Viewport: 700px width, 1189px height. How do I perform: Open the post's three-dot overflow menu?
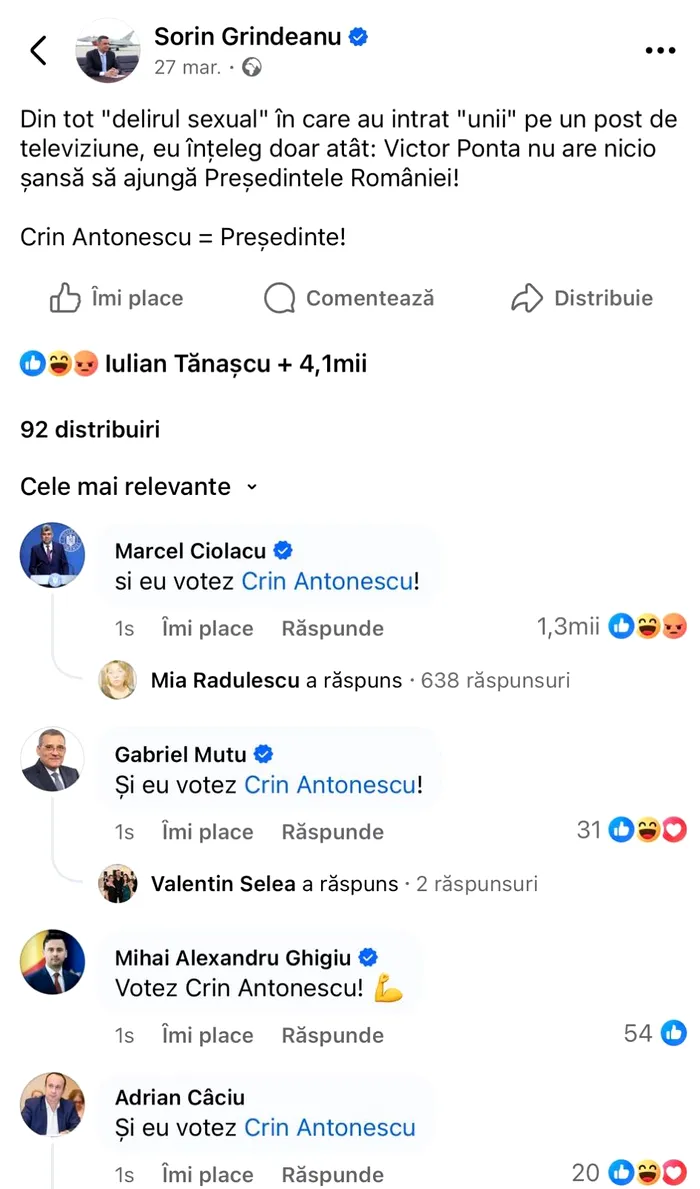pyautogui.click(x=661, y=51)
